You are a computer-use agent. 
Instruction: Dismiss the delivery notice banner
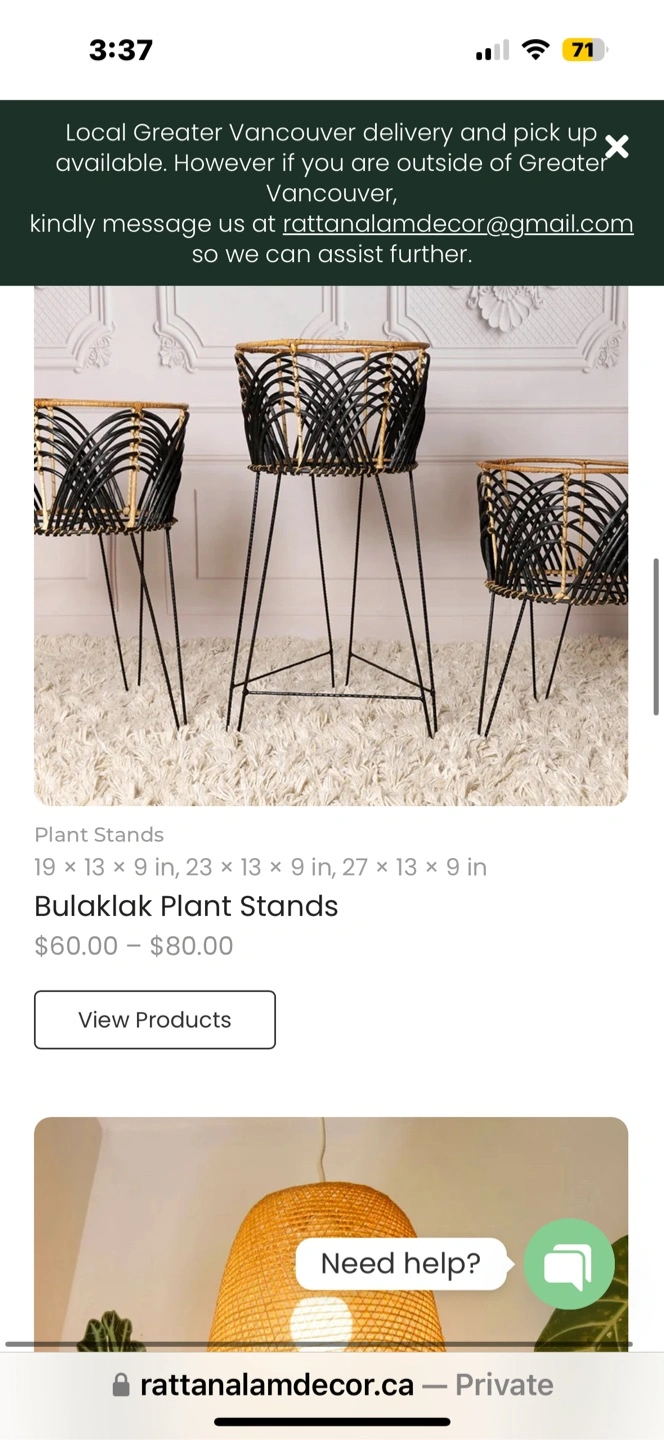(617, 147)
